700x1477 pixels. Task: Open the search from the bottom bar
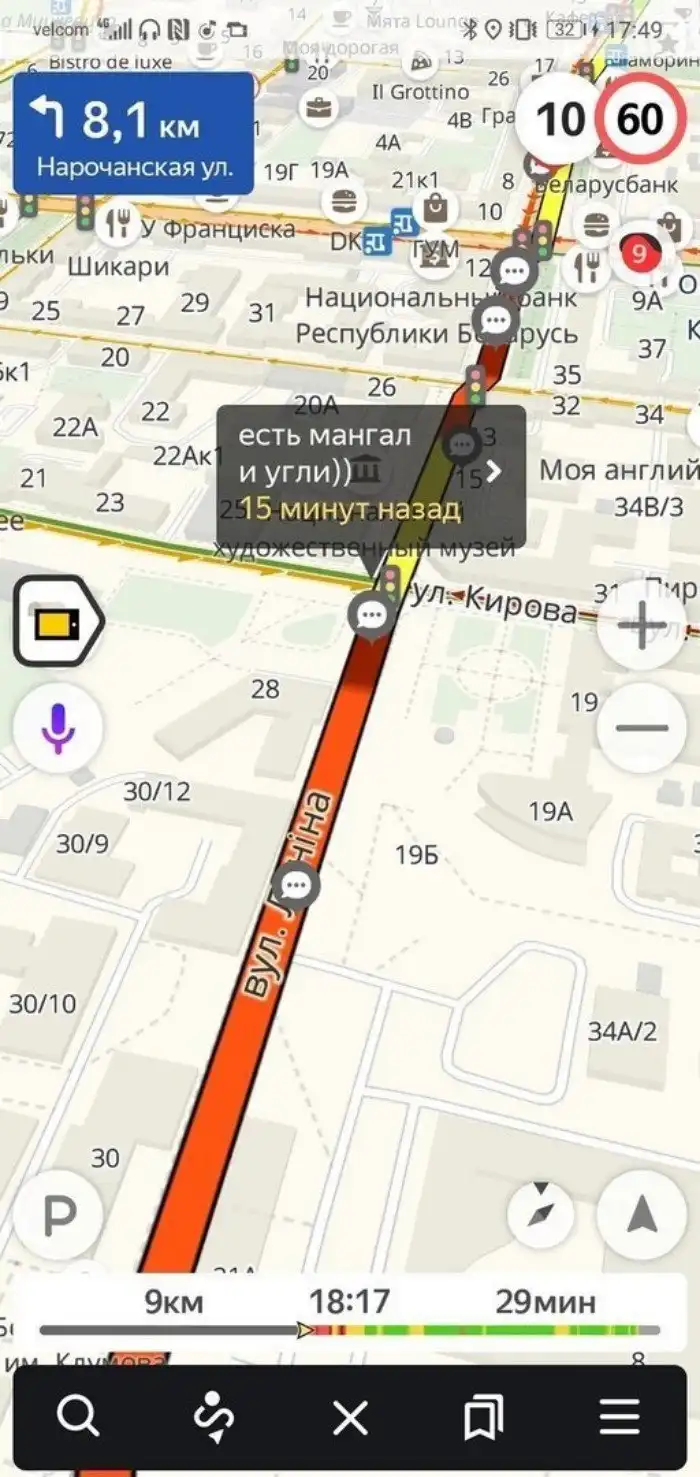coord(78,1417)
